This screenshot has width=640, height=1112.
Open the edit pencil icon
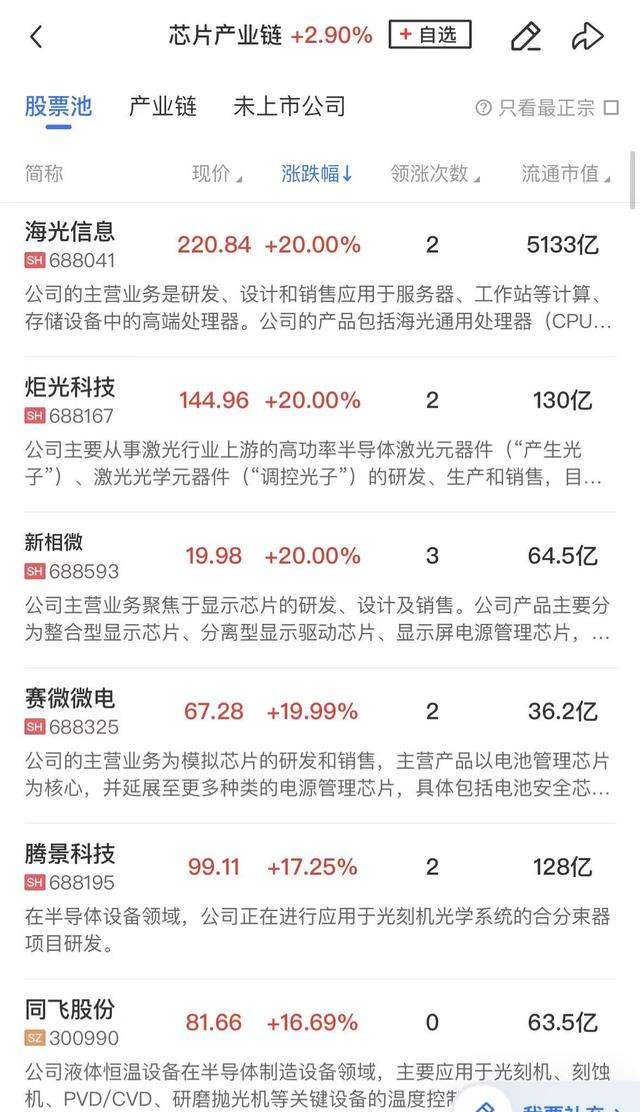[x=525, y=37]
